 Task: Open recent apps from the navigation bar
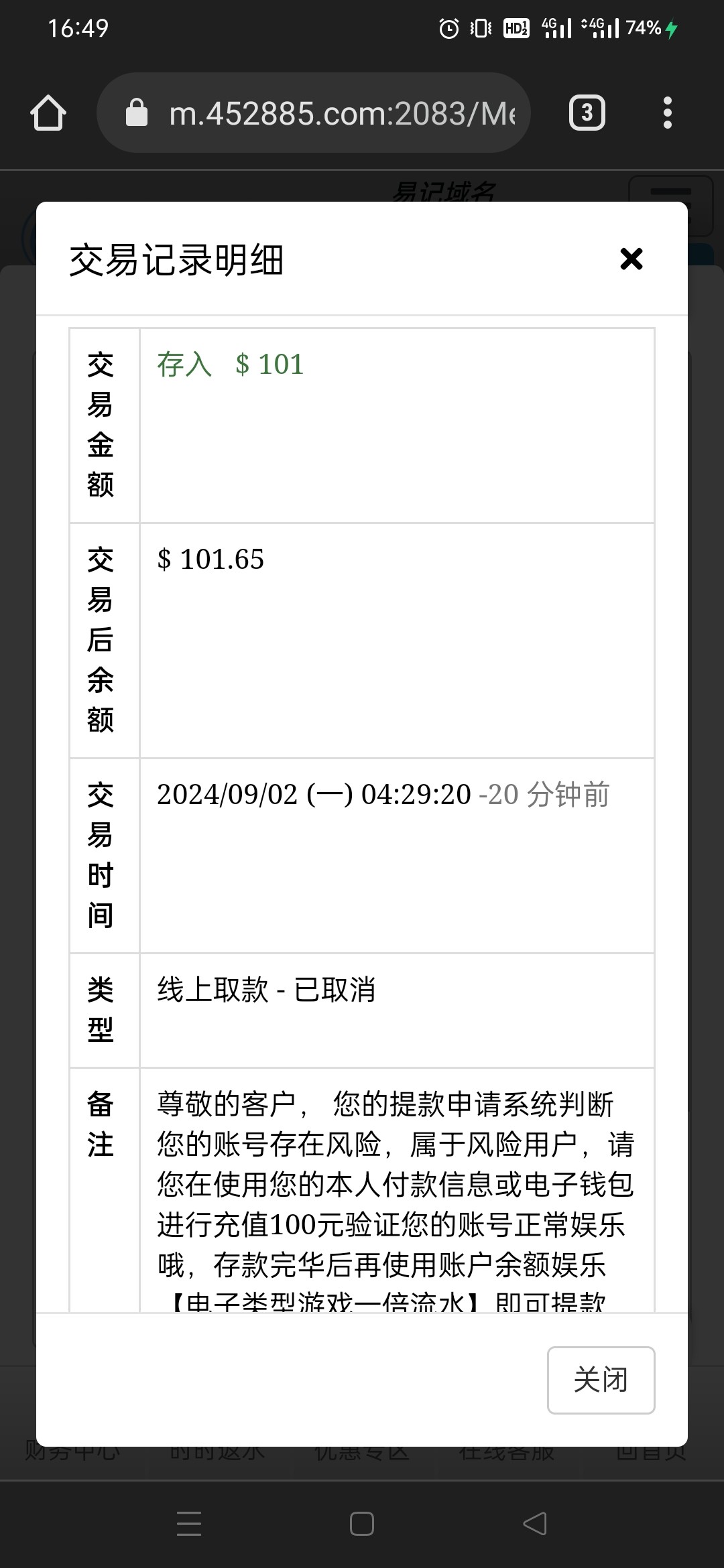(189, 1524)
